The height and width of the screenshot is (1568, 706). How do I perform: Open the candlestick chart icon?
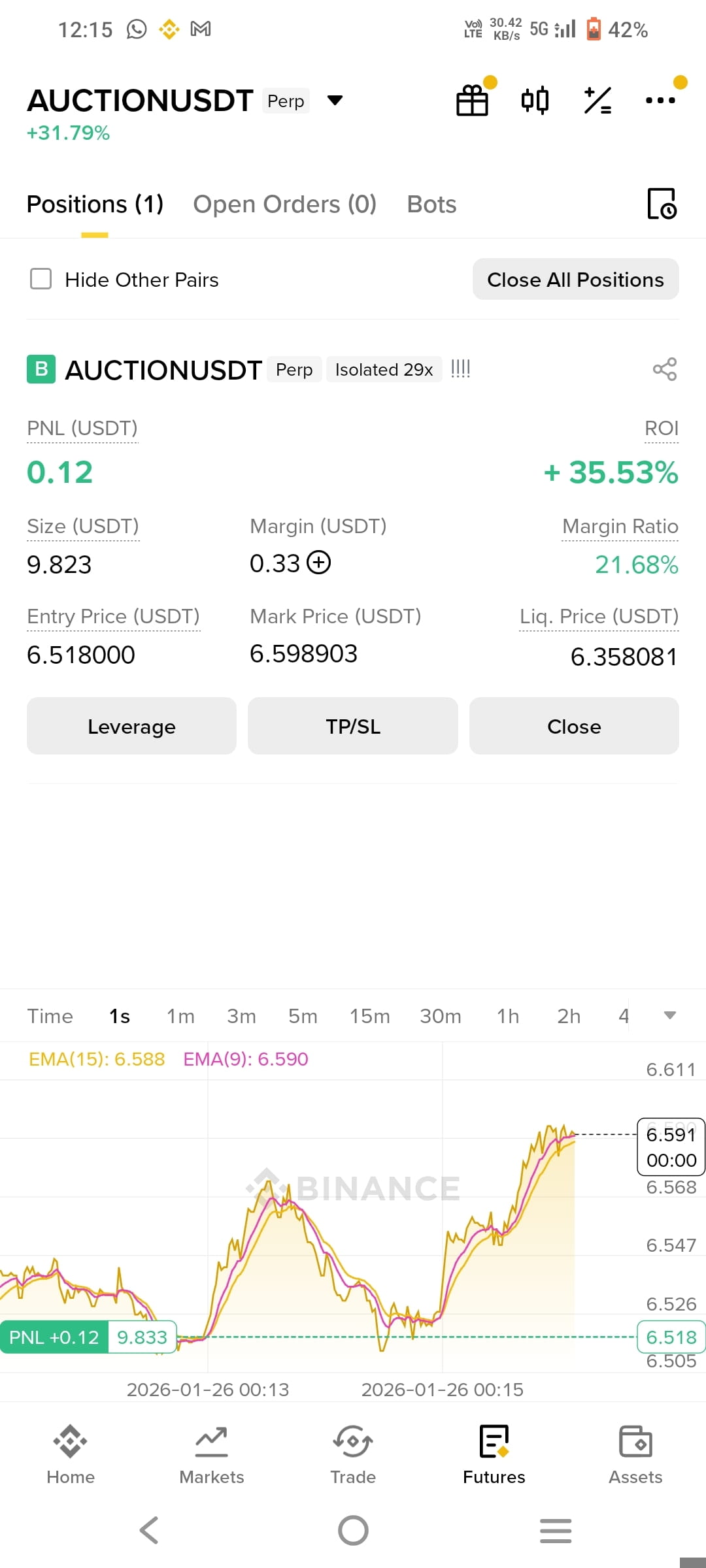pos(535,101)
